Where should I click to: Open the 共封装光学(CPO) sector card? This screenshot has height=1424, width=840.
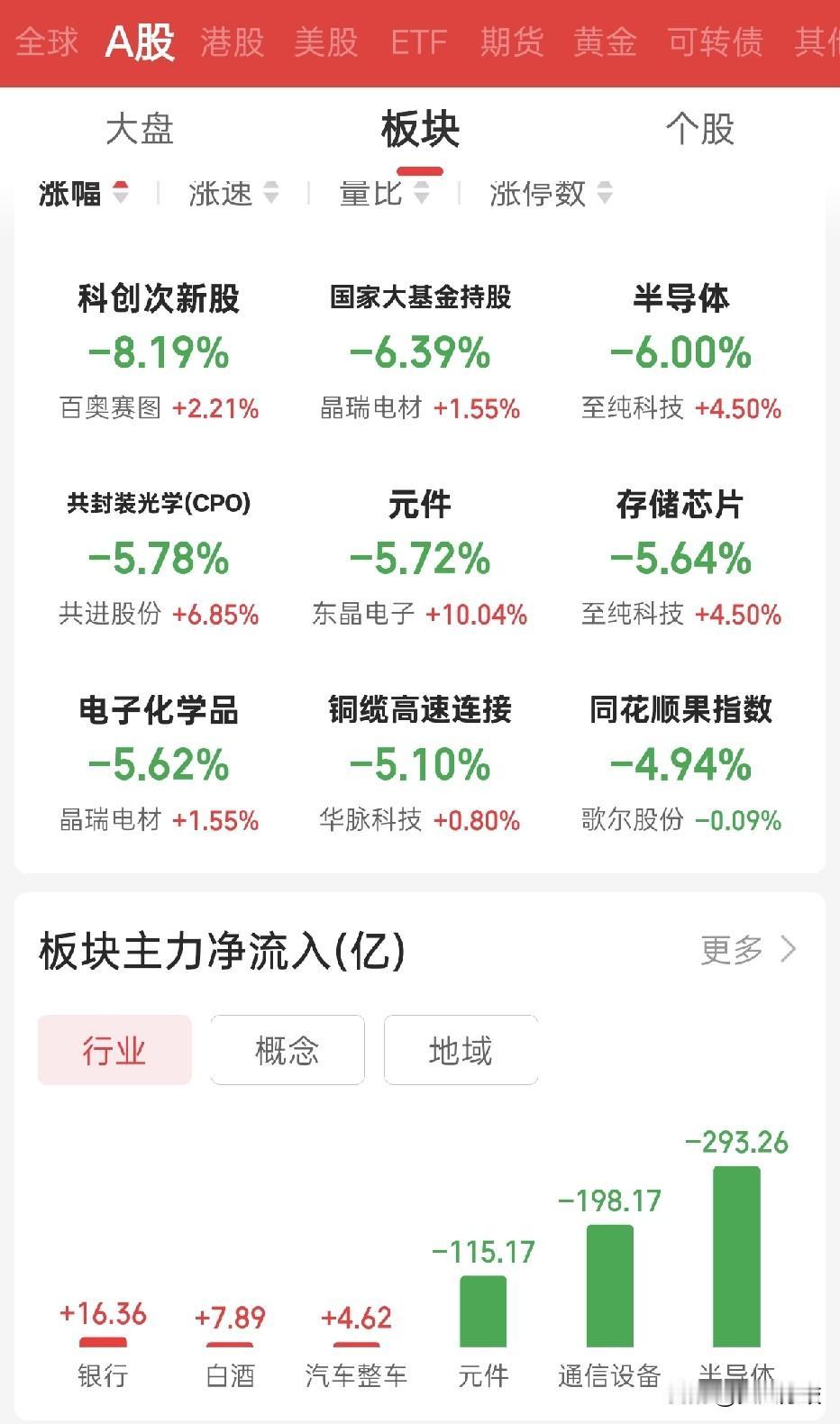pyautogui.click(x=159, y=558)
